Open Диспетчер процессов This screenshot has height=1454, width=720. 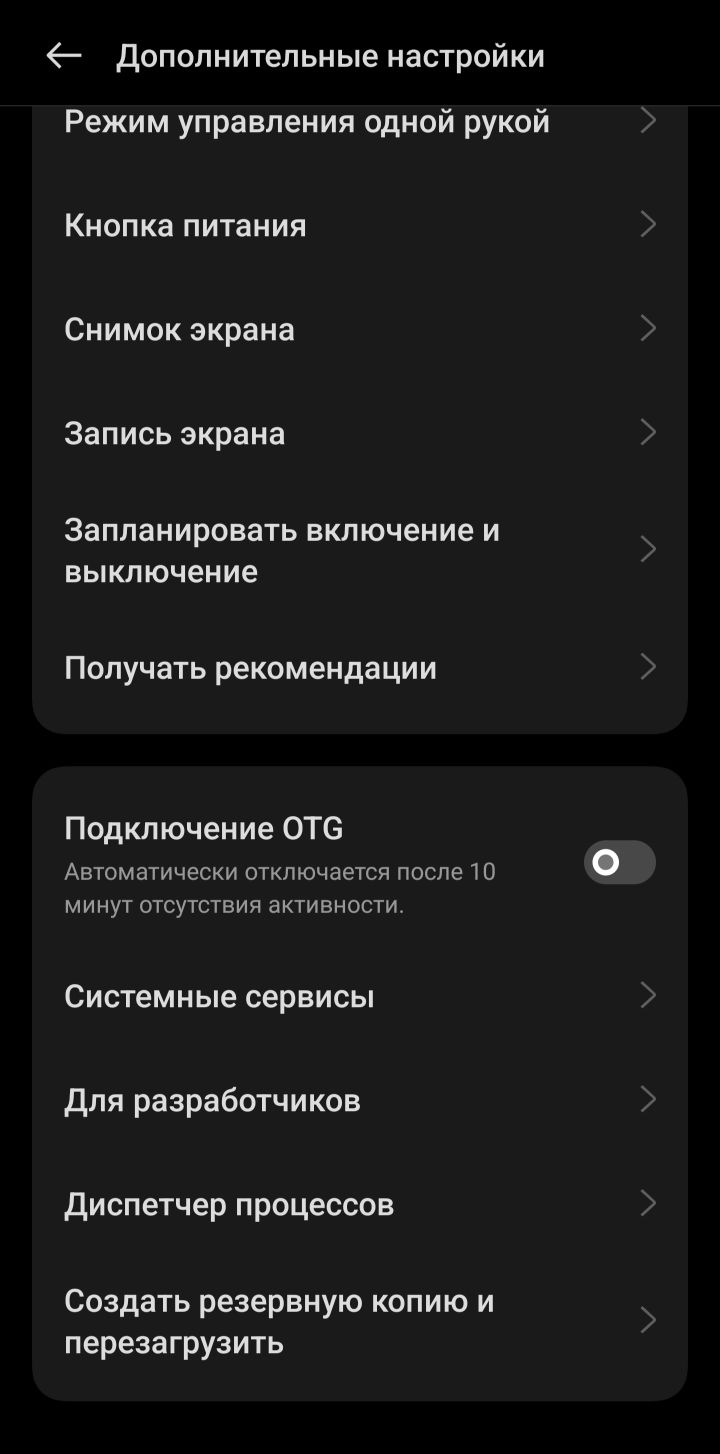229,1204
